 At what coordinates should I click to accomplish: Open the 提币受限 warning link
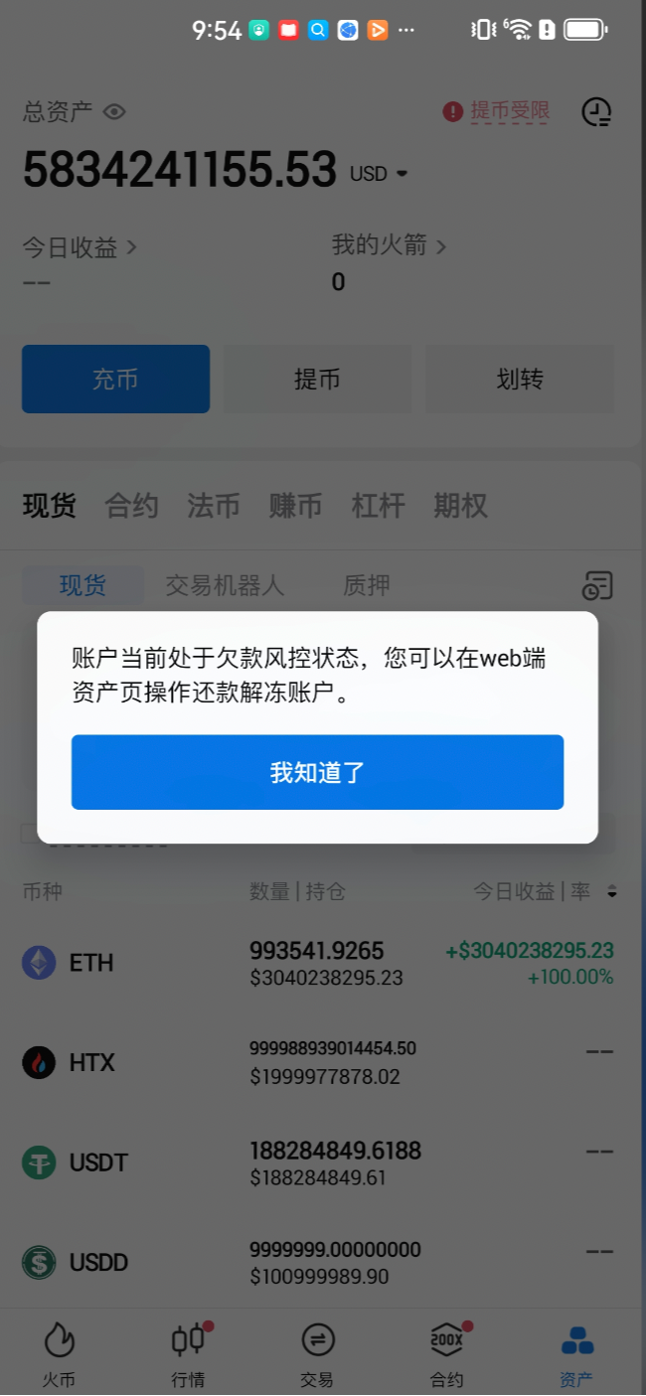coord(509,111)
